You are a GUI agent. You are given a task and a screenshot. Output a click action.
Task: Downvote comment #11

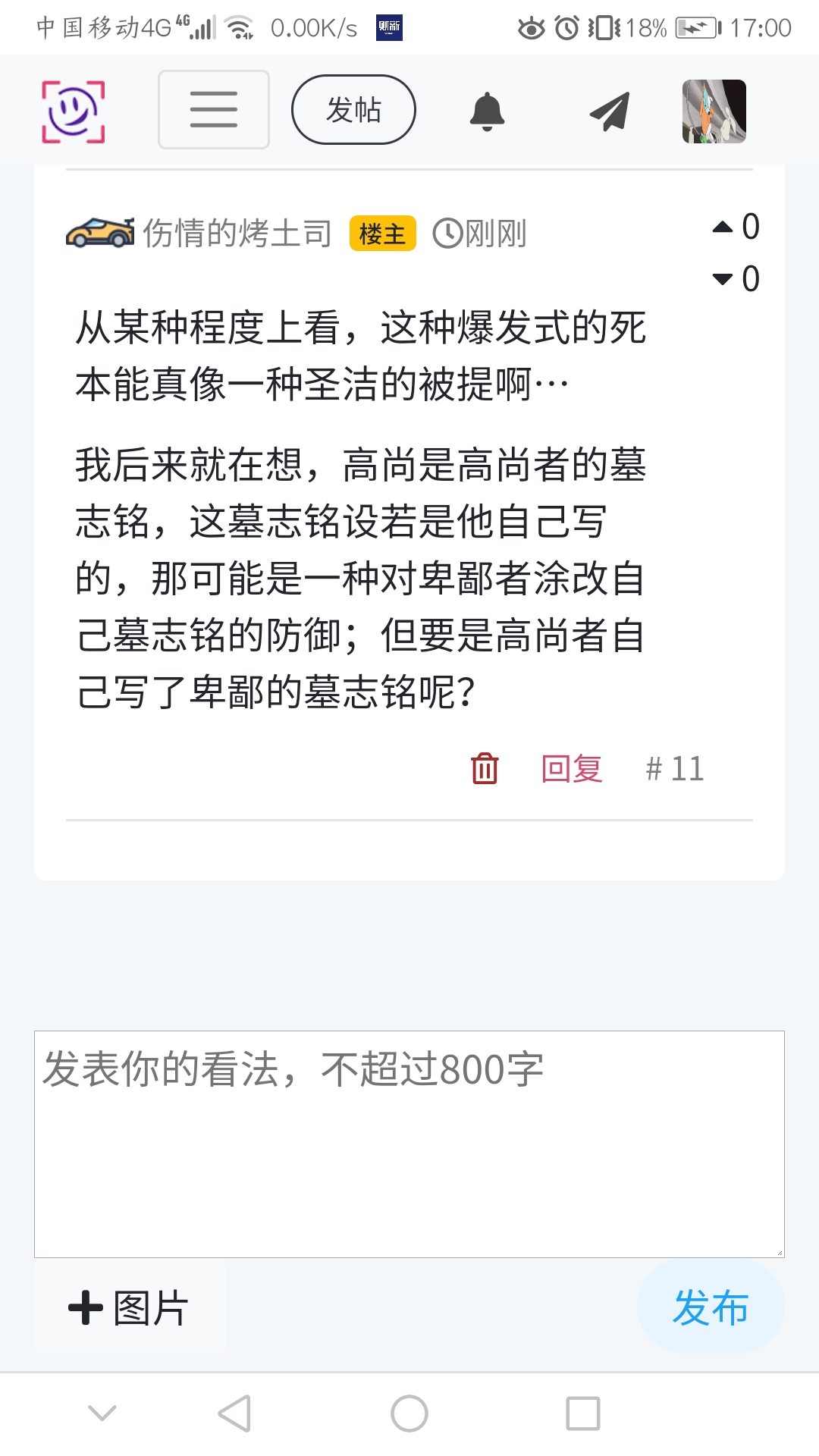723,279
